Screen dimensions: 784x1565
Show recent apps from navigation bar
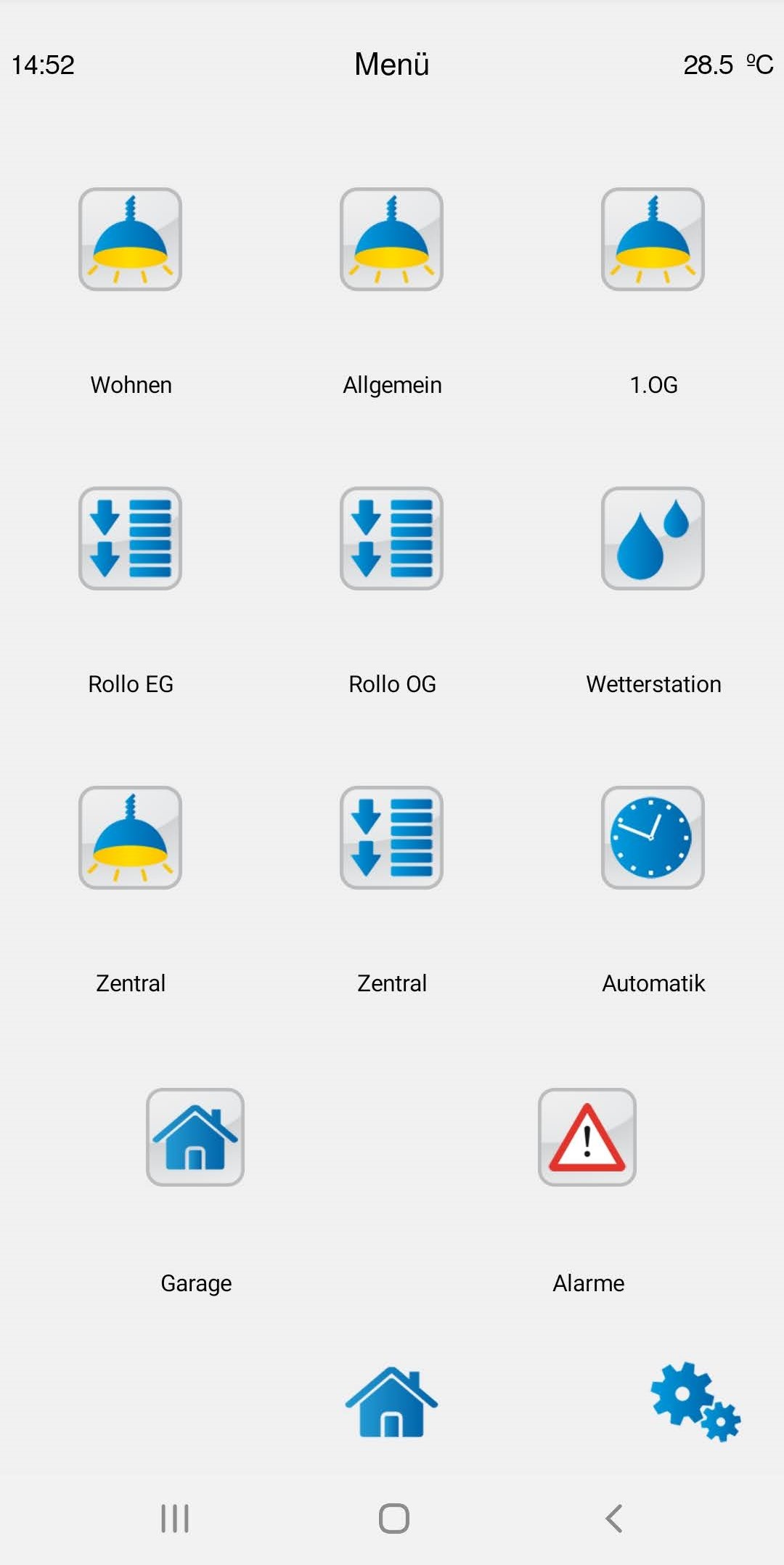[x=175, y=1518]
